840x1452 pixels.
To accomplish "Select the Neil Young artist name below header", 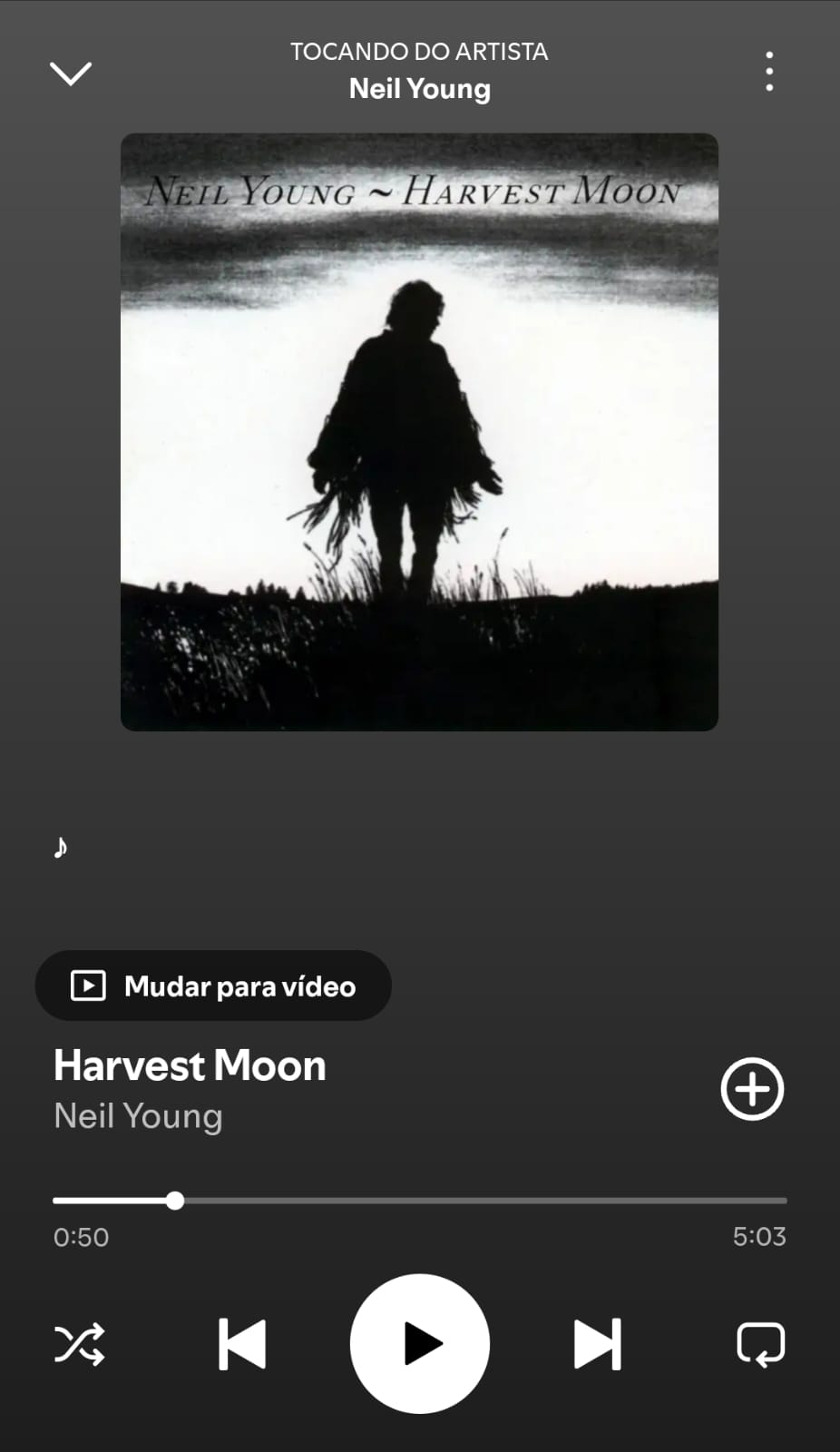I will [x=418, y=88].
